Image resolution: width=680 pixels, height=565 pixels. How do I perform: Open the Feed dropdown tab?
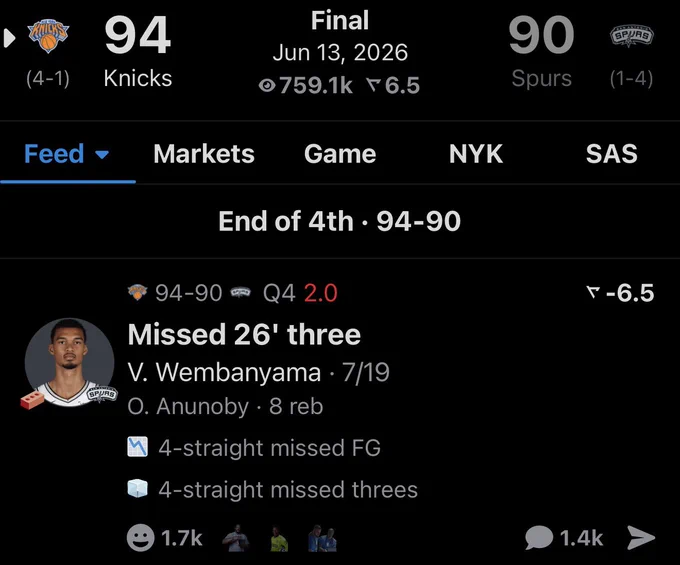tap(67, 154)
